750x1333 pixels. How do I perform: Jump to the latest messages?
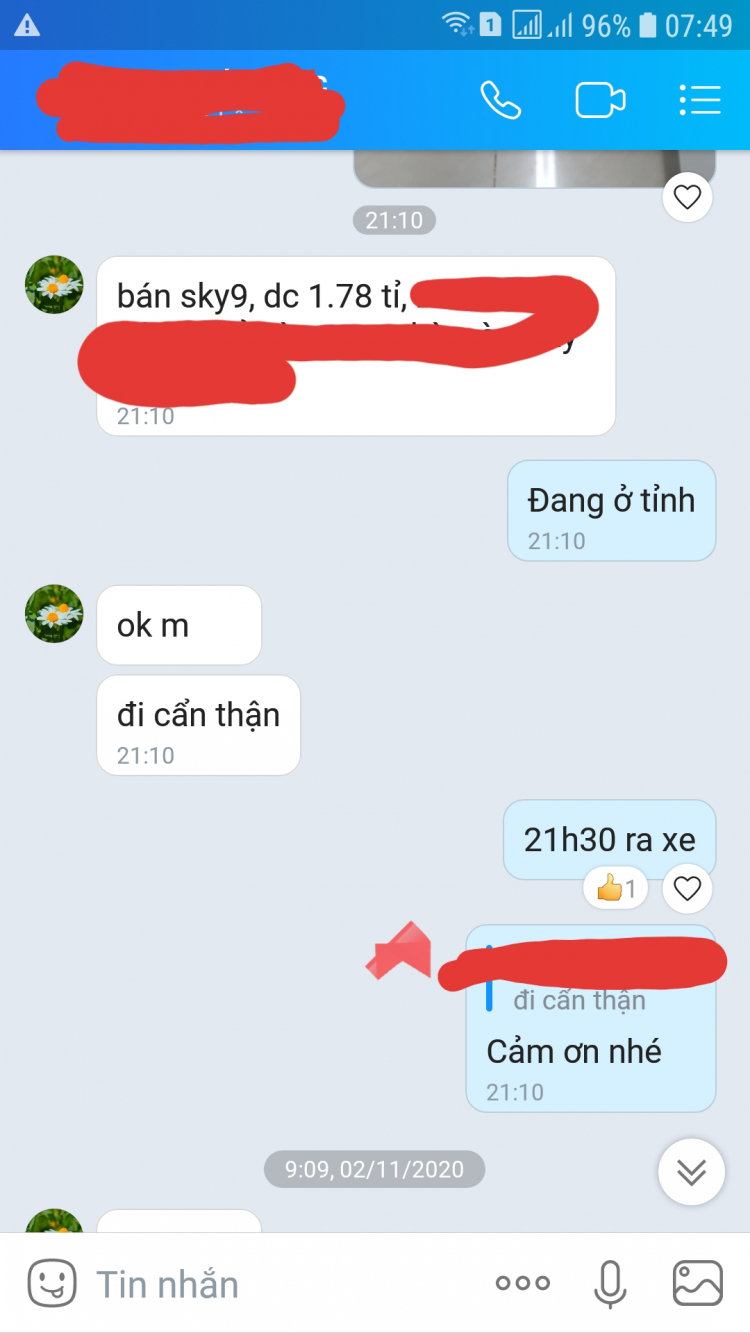click(691, 1172)
